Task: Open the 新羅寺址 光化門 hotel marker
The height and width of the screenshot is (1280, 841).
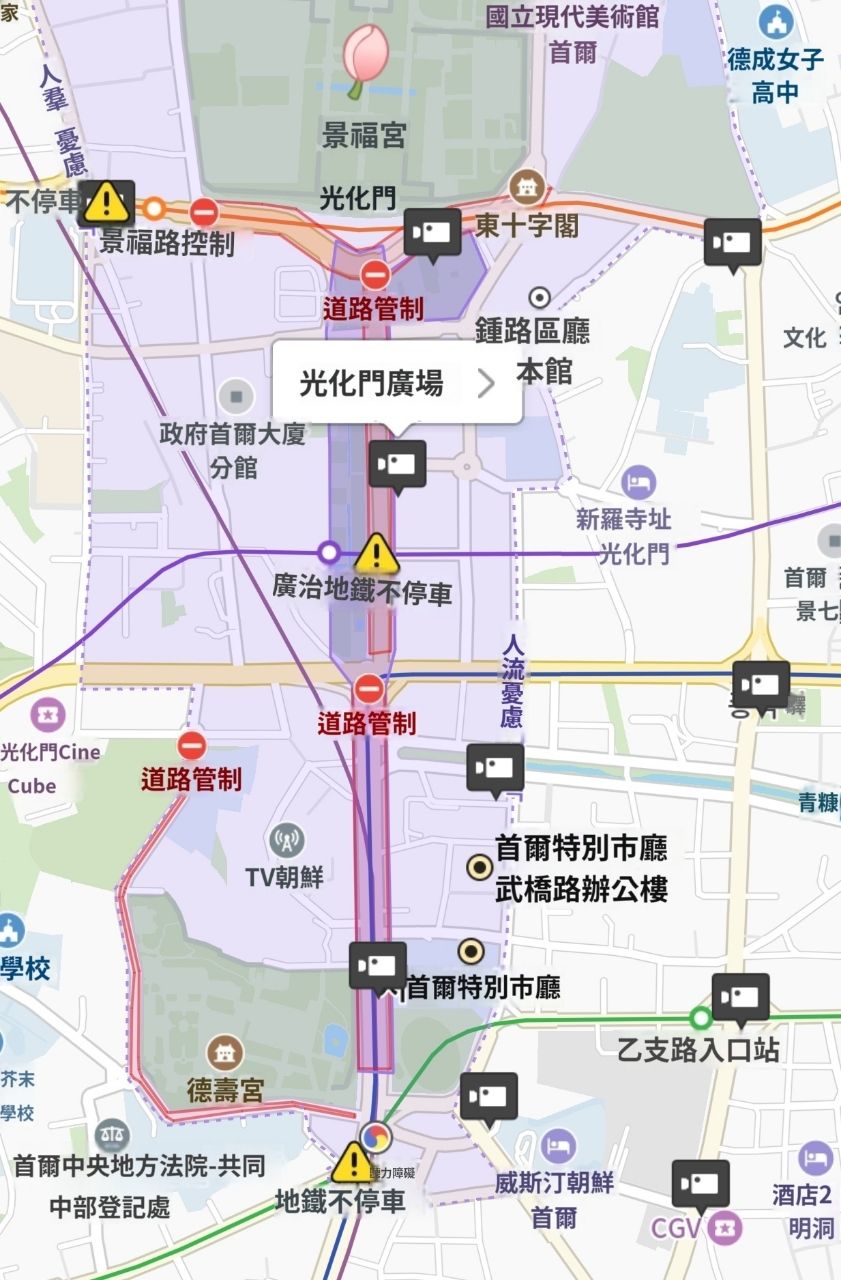Action: coord(639,483)
